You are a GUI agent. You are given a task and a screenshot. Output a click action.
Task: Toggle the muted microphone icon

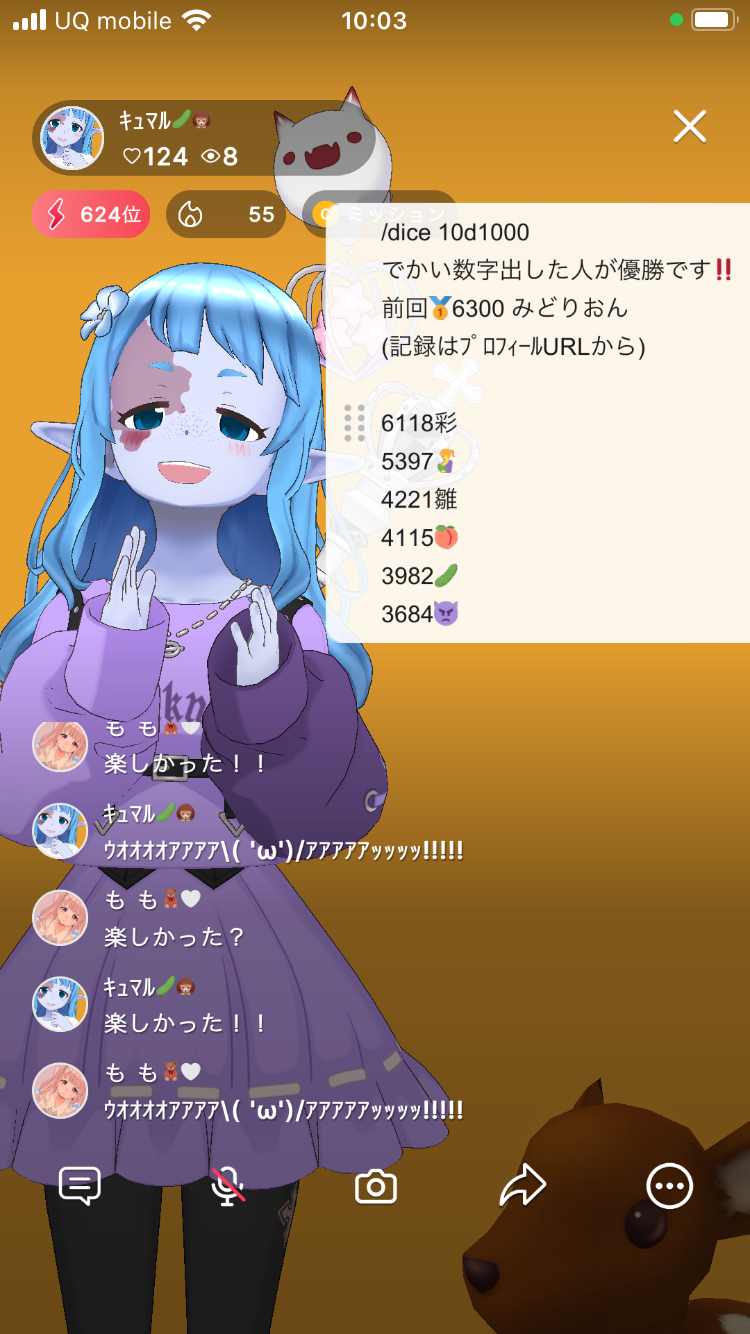[228, 1186]
